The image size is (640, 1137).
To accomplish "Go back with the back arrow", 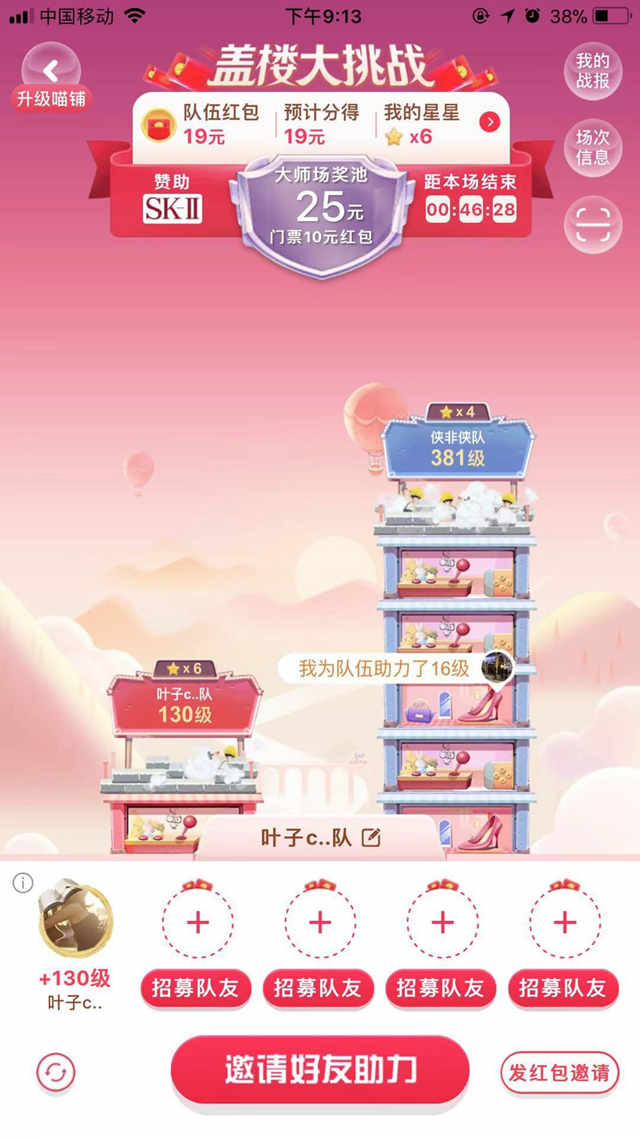I will (x=50, y=68).
